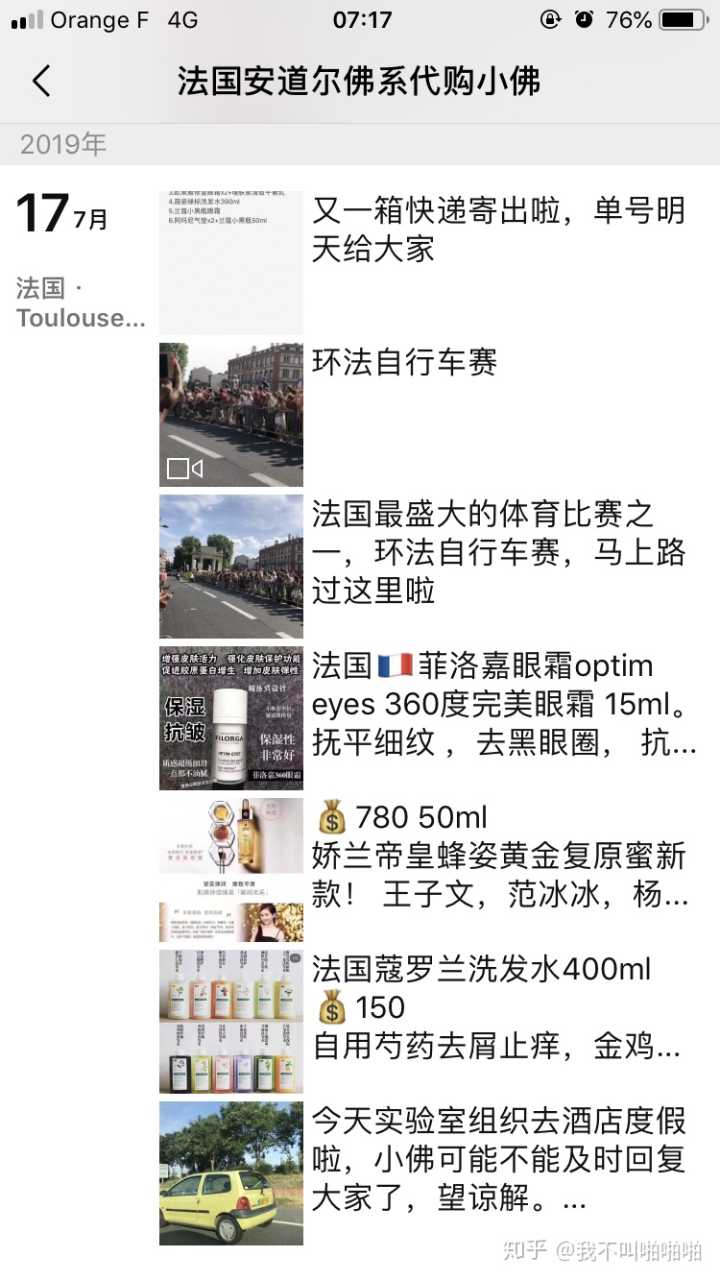Go back from 法国安道尔佛系代购小佛 page

[x=41, y=81]
